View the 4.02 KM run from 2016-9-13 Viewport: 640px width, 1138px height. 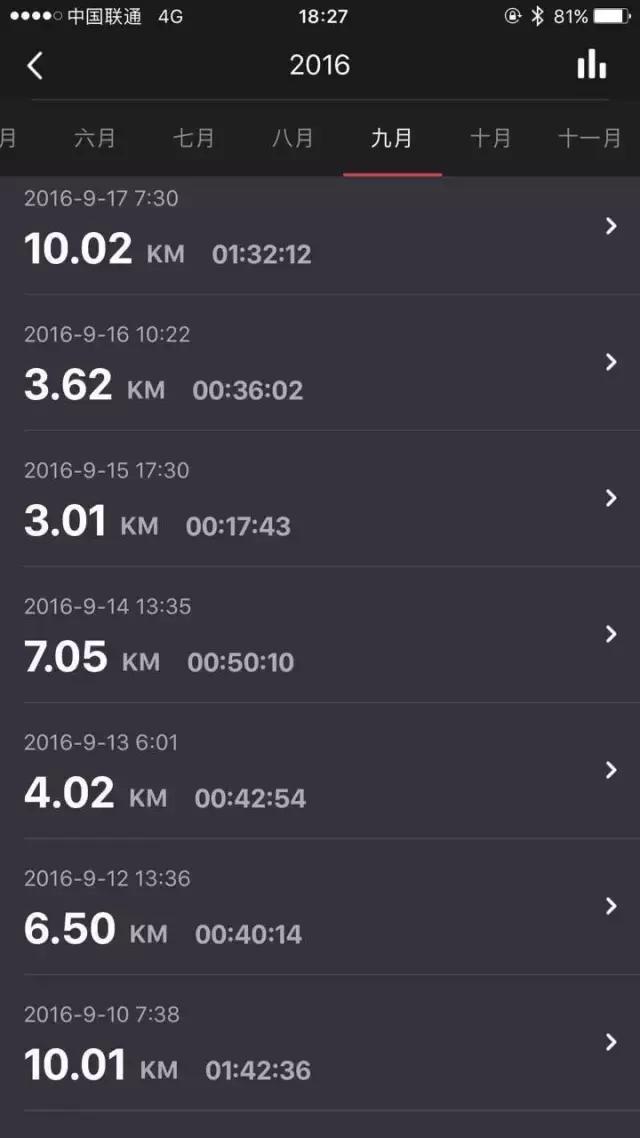pos(320,772)
